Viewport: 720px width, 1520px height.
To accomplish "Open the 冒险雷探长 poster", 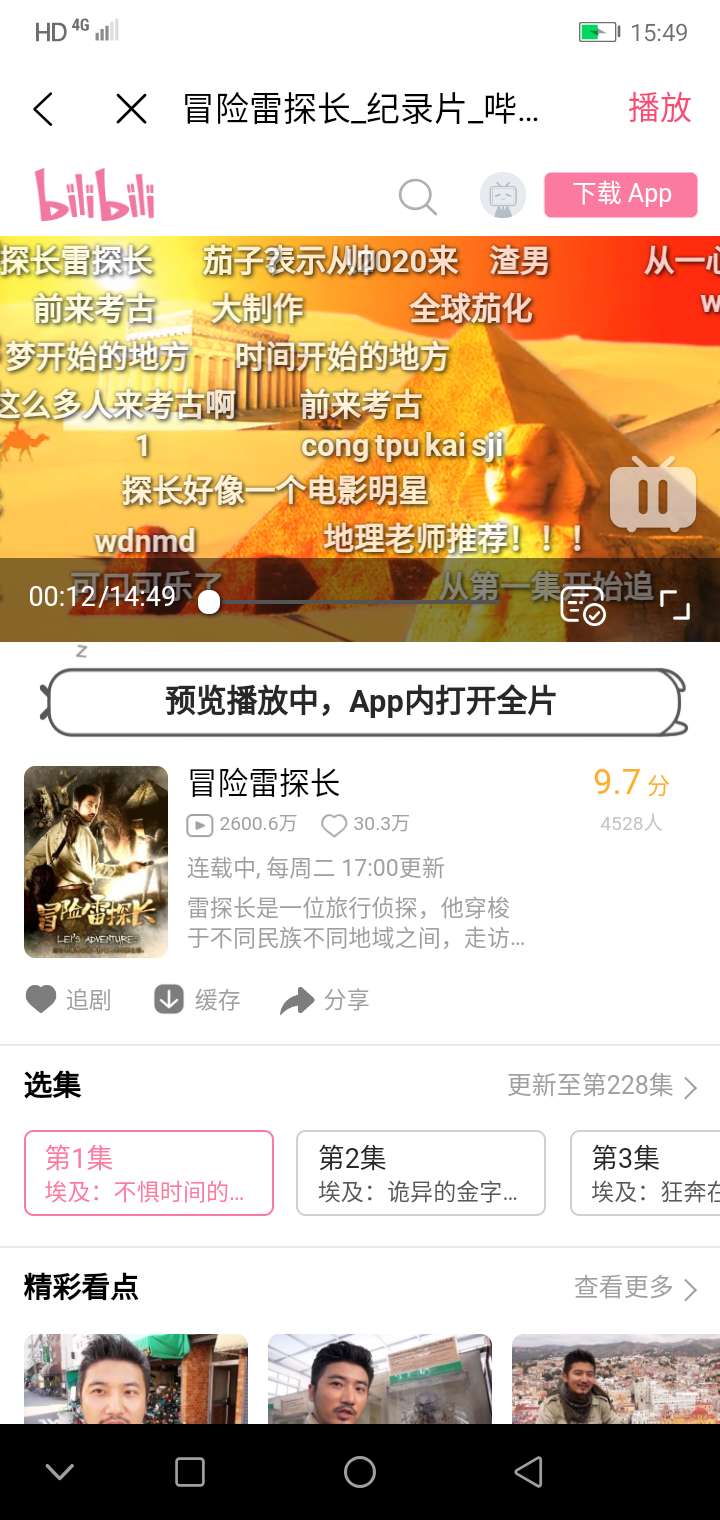I will coord(96,862).
